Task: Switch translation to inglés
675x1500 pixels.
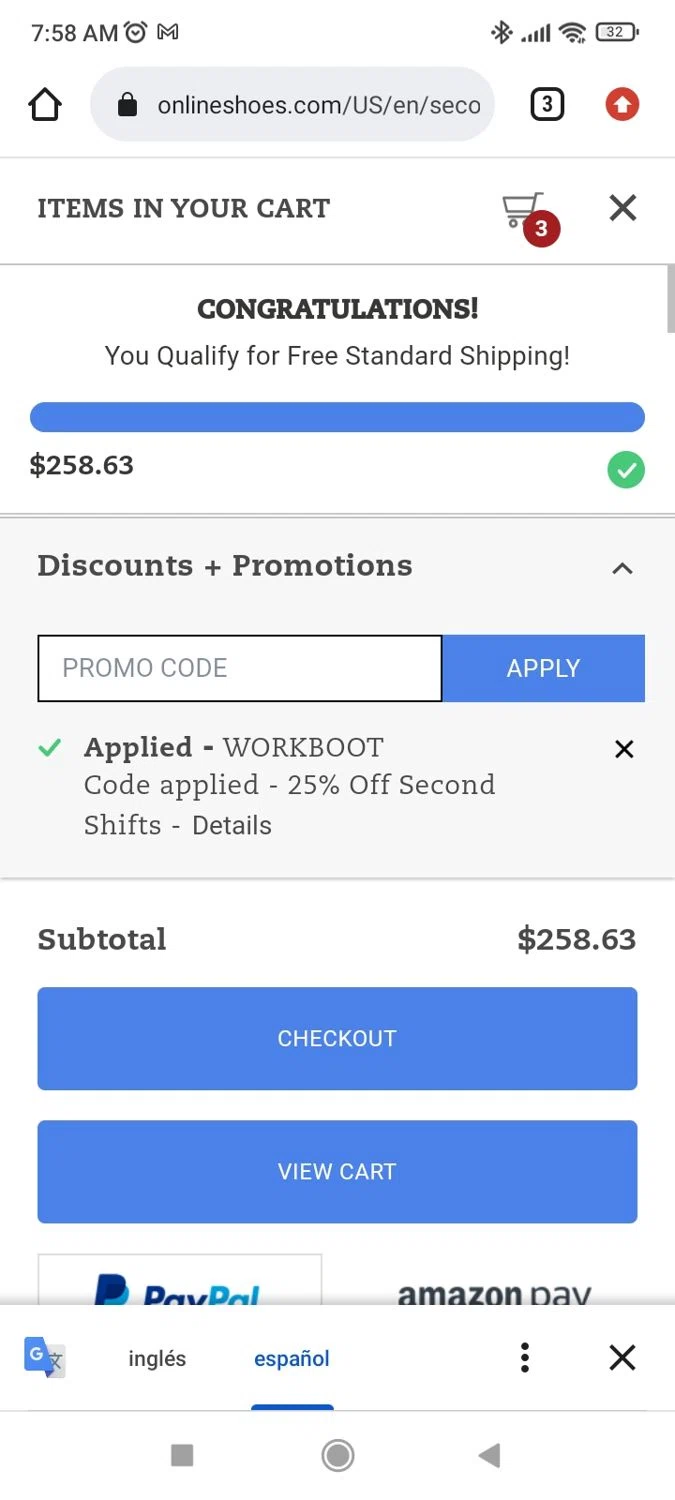Action: [x=157, y=1358]
